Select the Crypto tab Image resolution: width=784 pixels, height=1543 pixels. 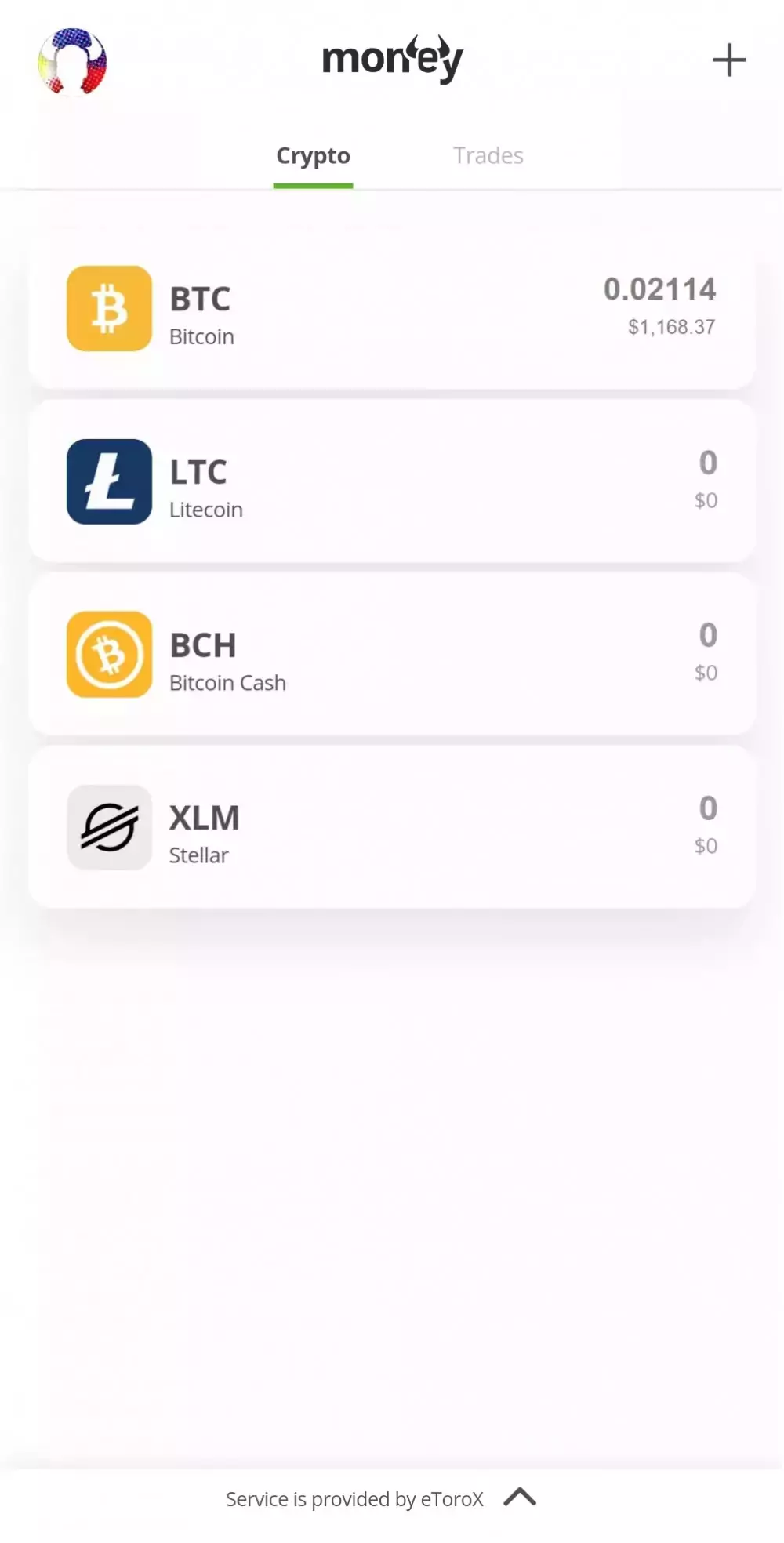313,156
